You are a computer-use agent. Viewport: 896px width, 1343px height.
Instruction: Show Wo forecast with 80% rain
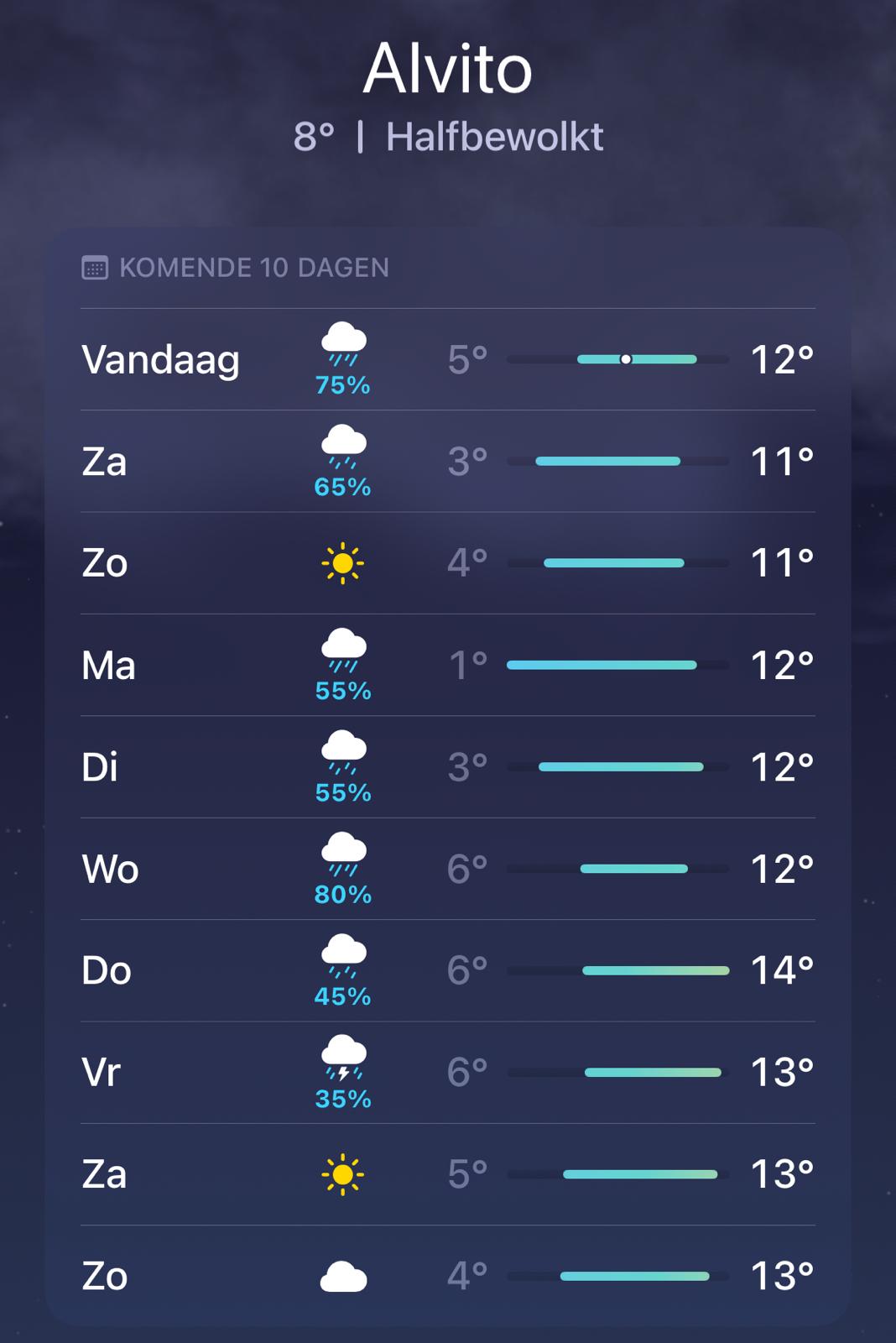coord(447,869)
